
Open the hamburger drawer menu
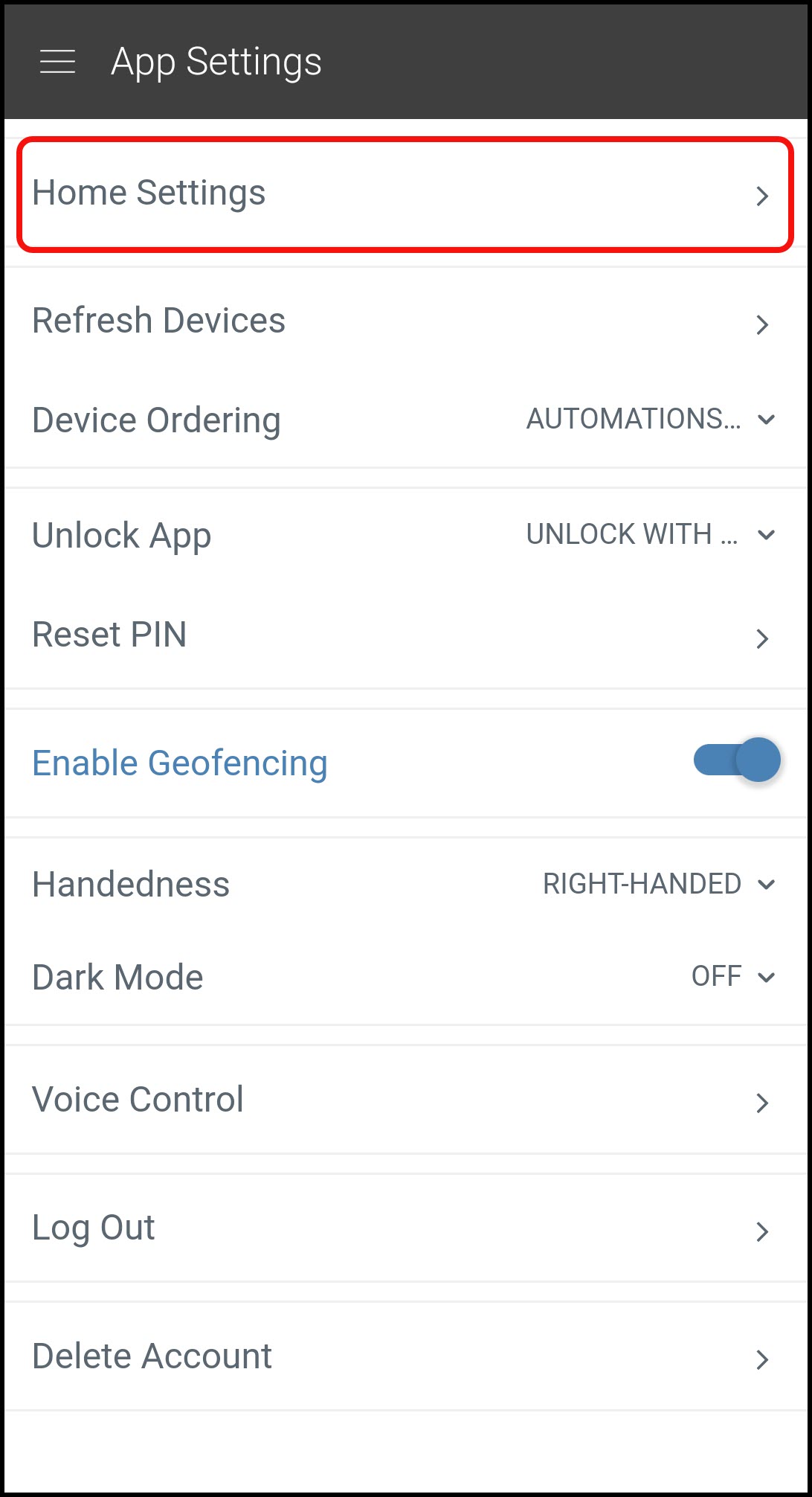point(57,61)
